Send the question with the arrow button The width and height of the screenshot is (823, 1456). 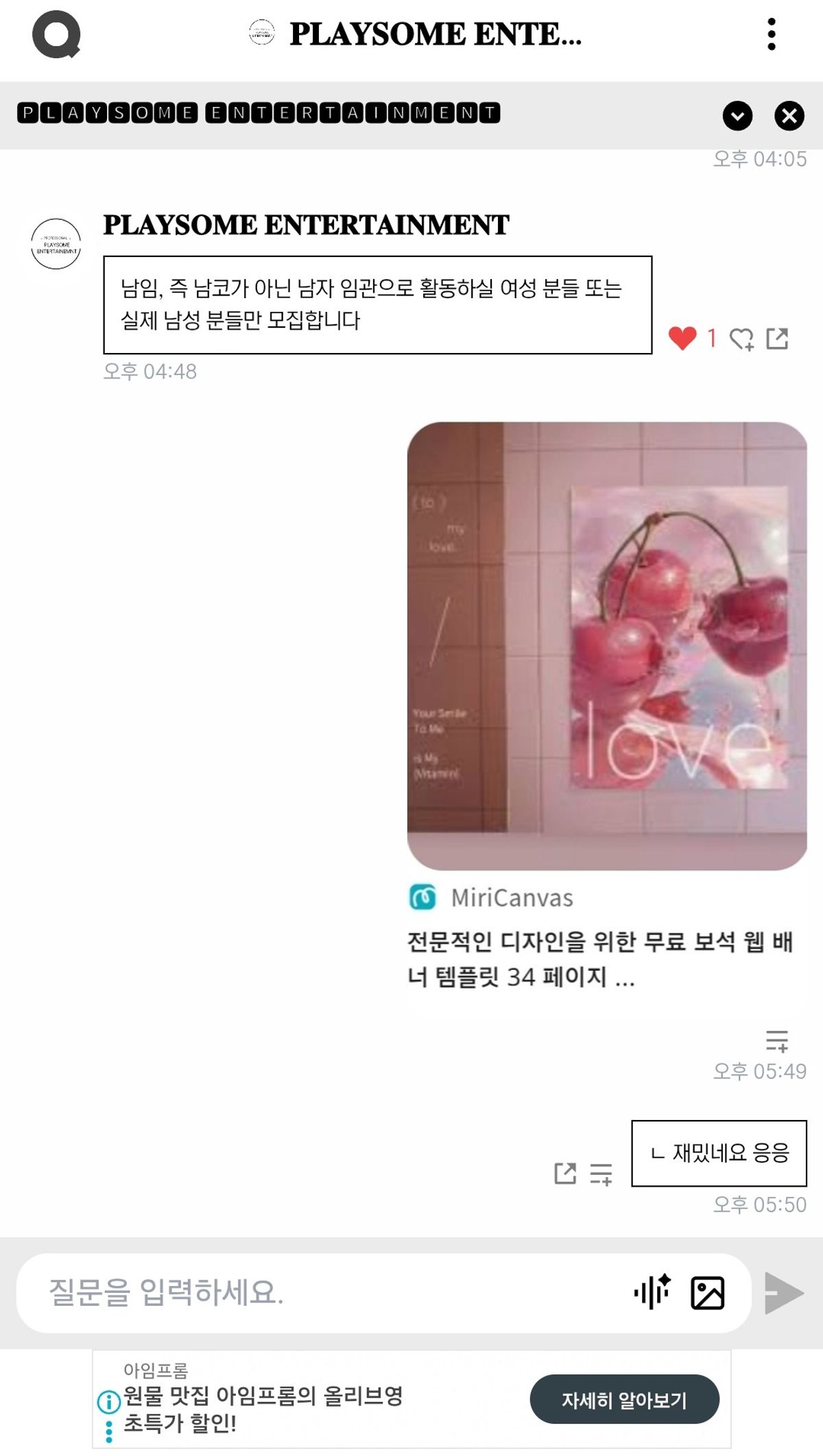(784, 1293)
